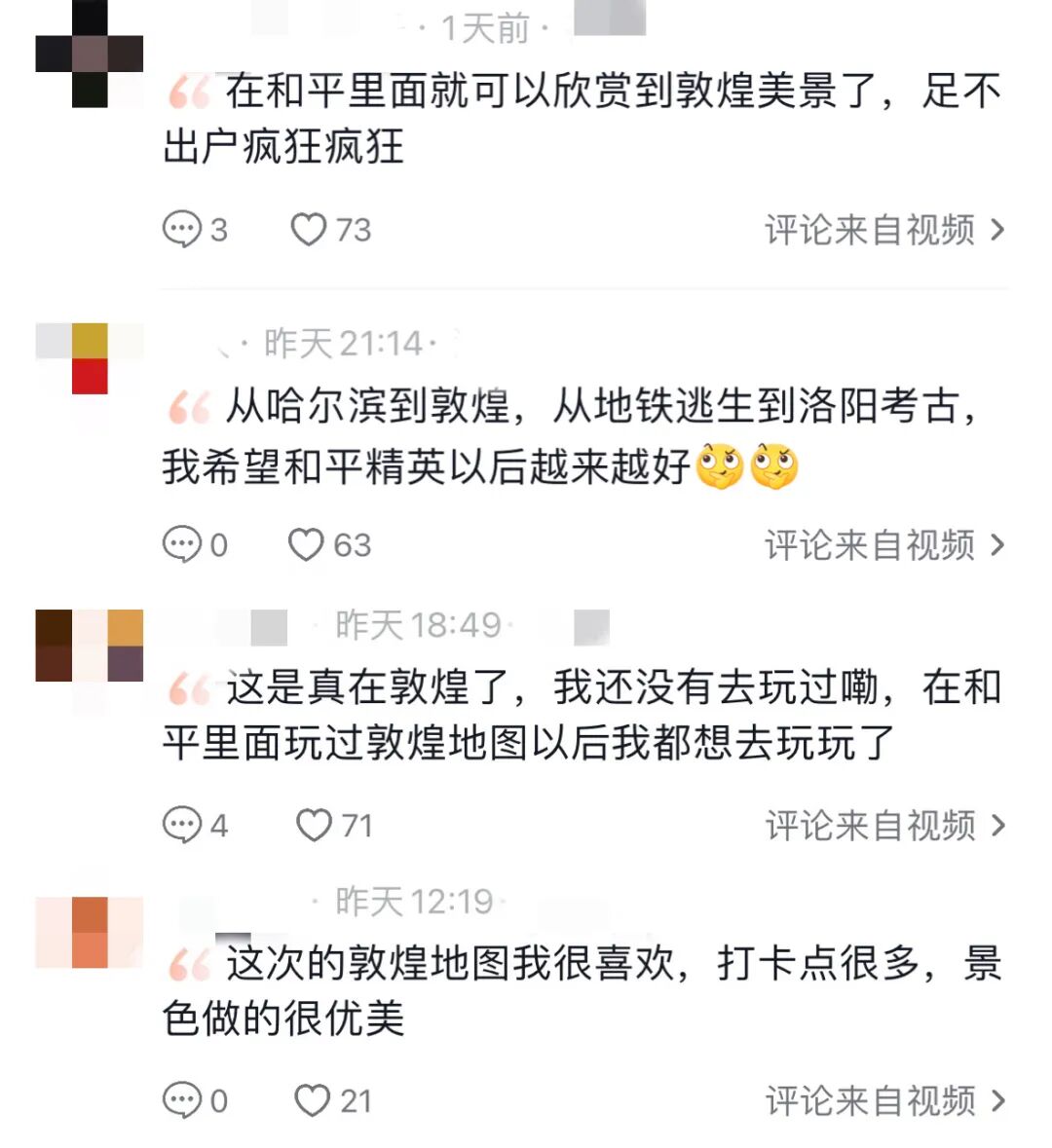1052x1148 pixels.
Task: Click the reply bubble on the bottom comment
Action: [181, 1100]
